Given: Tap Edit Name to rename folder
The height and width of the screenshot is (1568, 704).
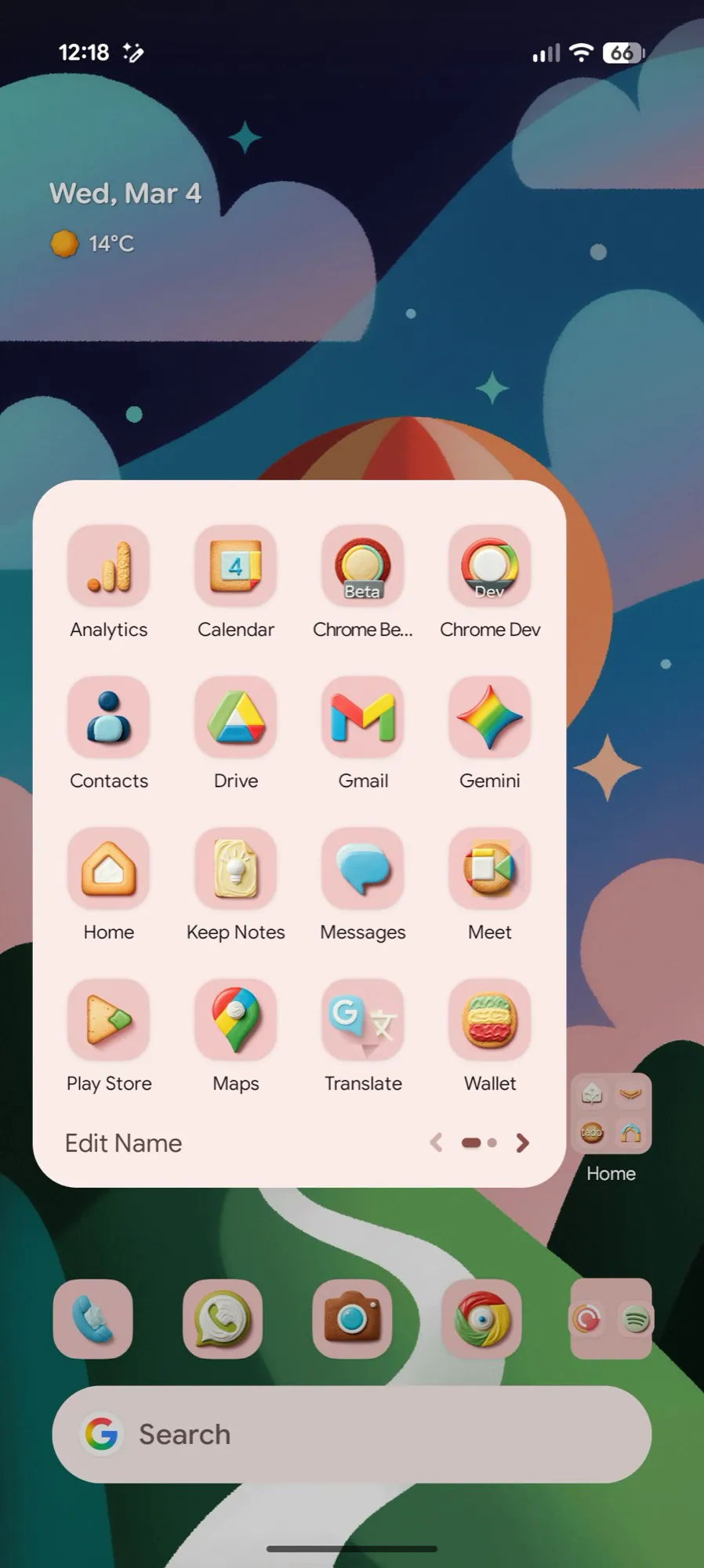Looking at the screenshot, I should coord(123,1143).
